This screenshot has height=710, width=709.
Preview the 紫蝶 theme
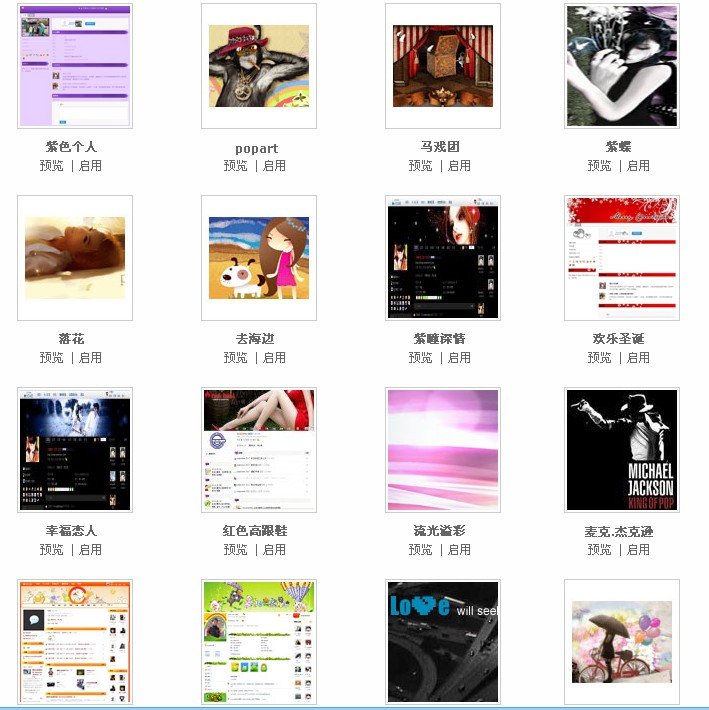coord(599,166)
